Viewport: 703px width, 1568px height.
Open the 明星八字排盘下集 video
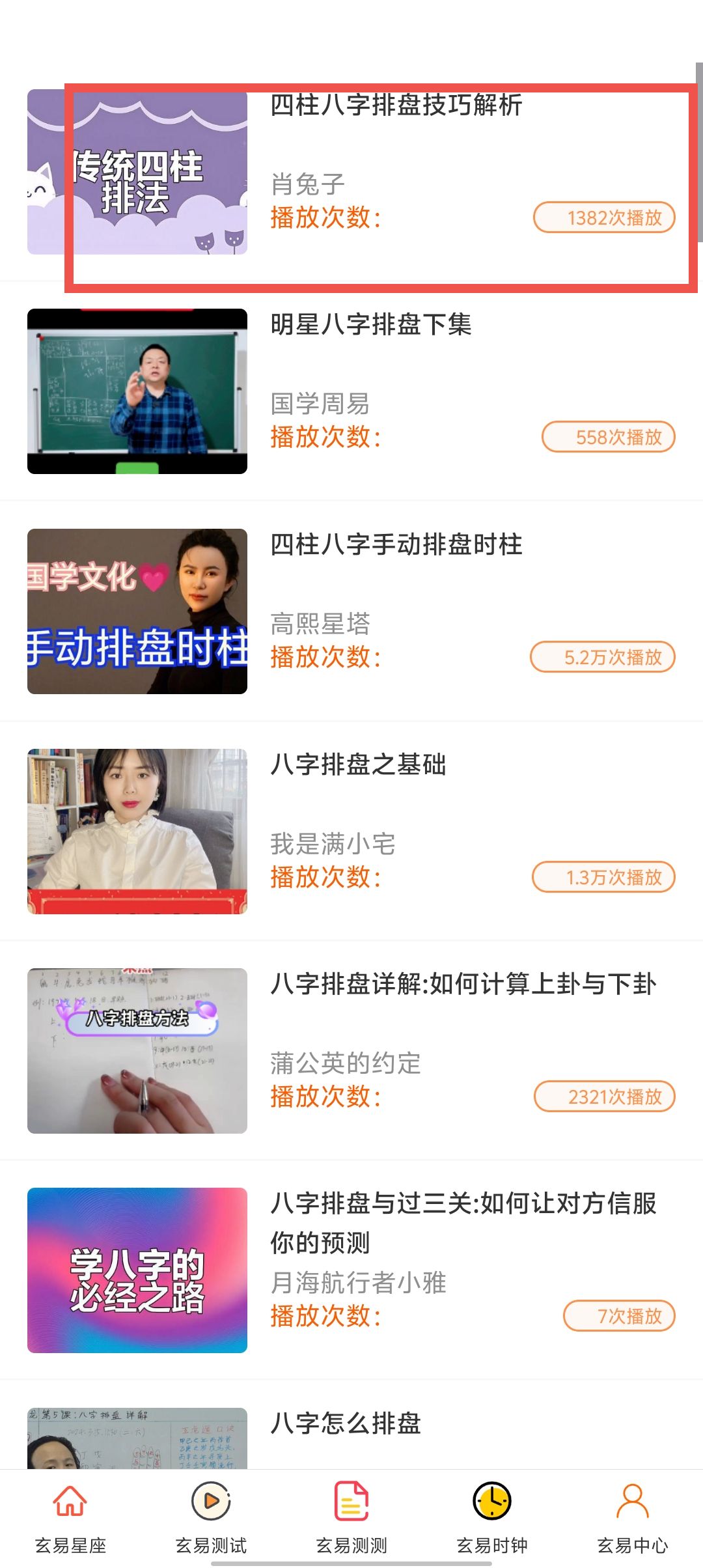(x=371, y=324)
